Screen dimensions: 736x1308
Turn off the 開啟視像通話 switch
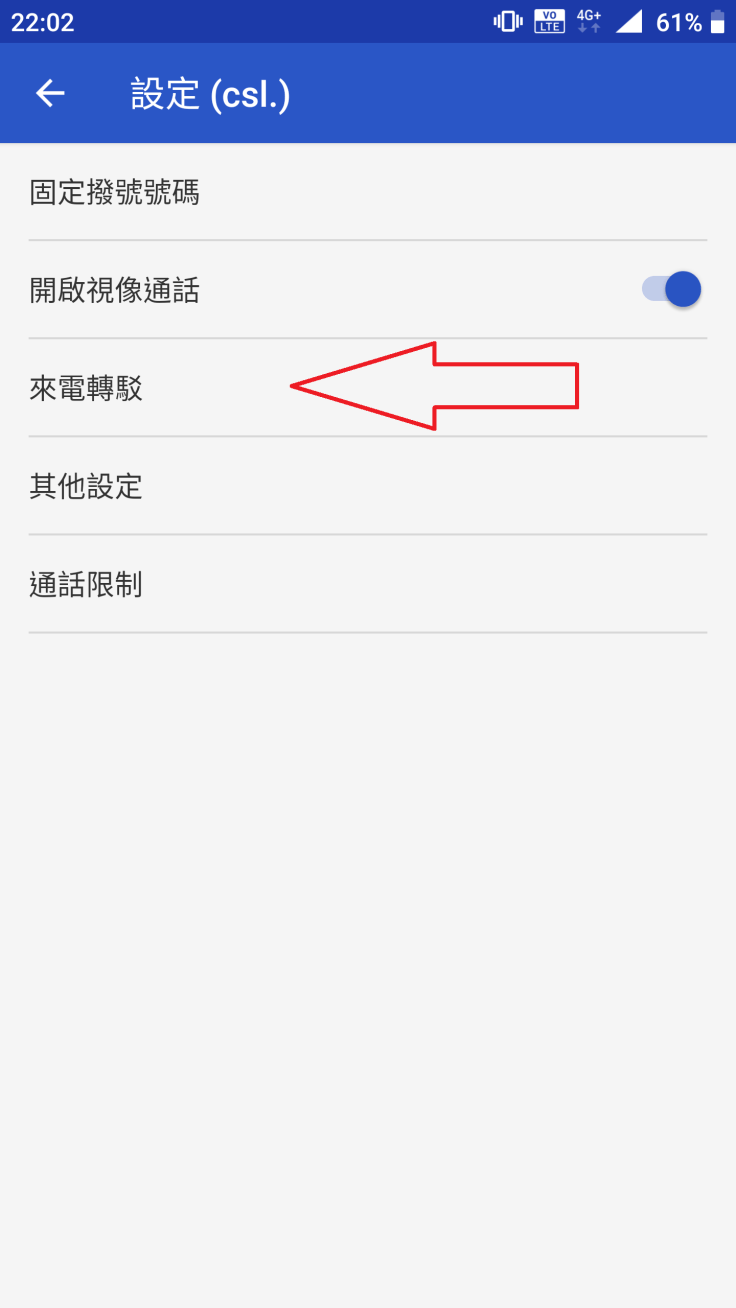(x=672, y=290)
